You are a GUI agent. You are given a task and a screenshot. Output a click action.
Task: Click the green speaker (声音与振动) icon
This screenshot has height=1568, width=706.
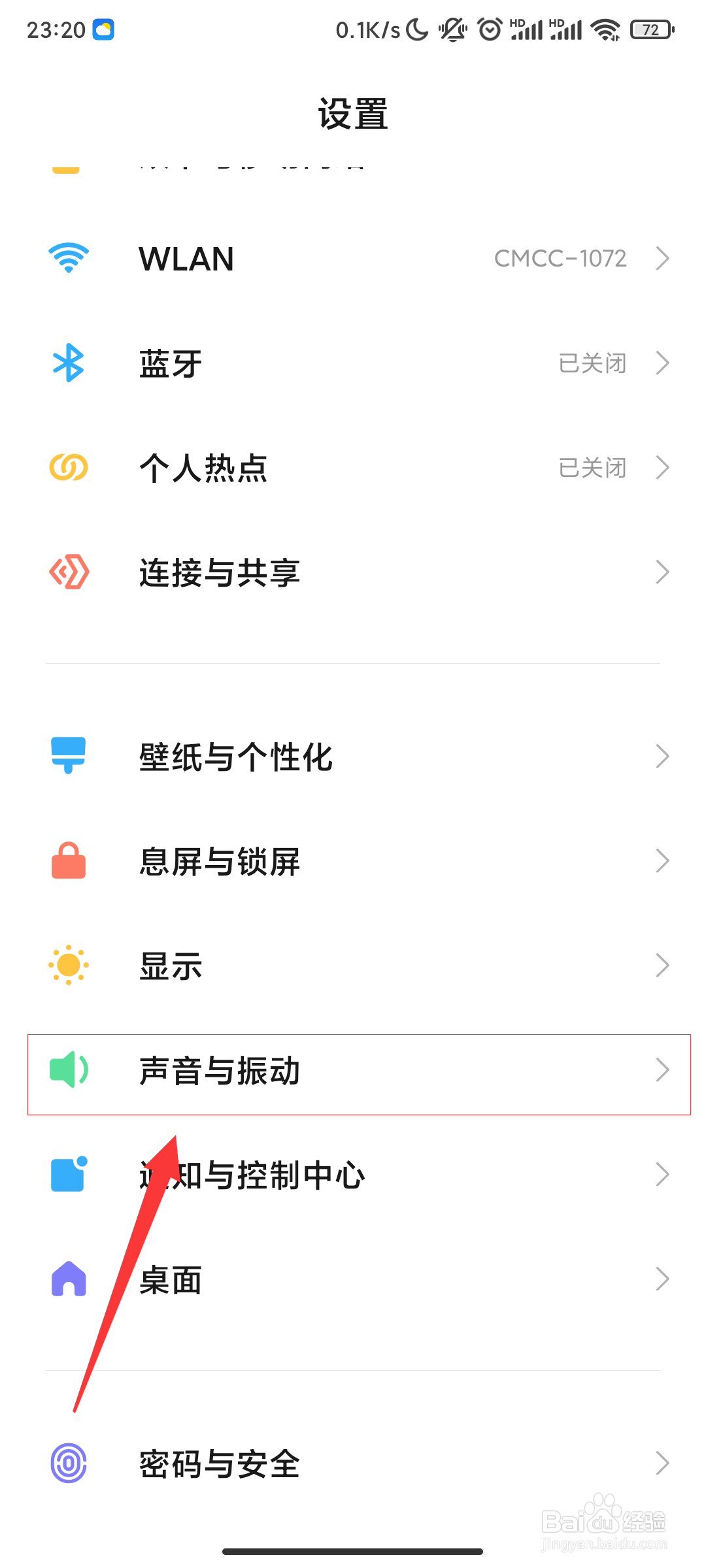pos(68,1070)
